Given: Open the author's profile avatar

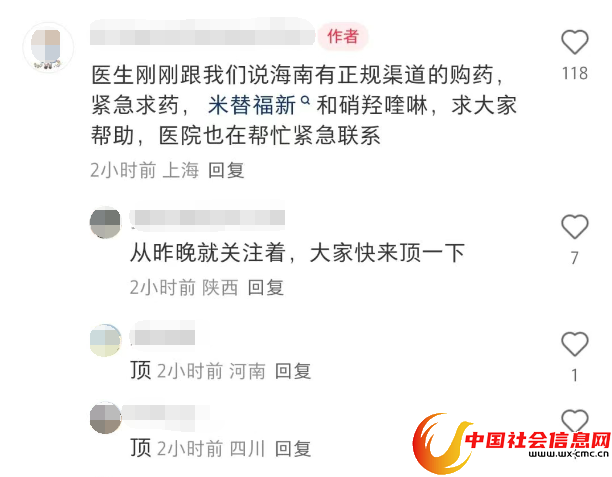Looking at the screenshot, I should pos(48,47).
